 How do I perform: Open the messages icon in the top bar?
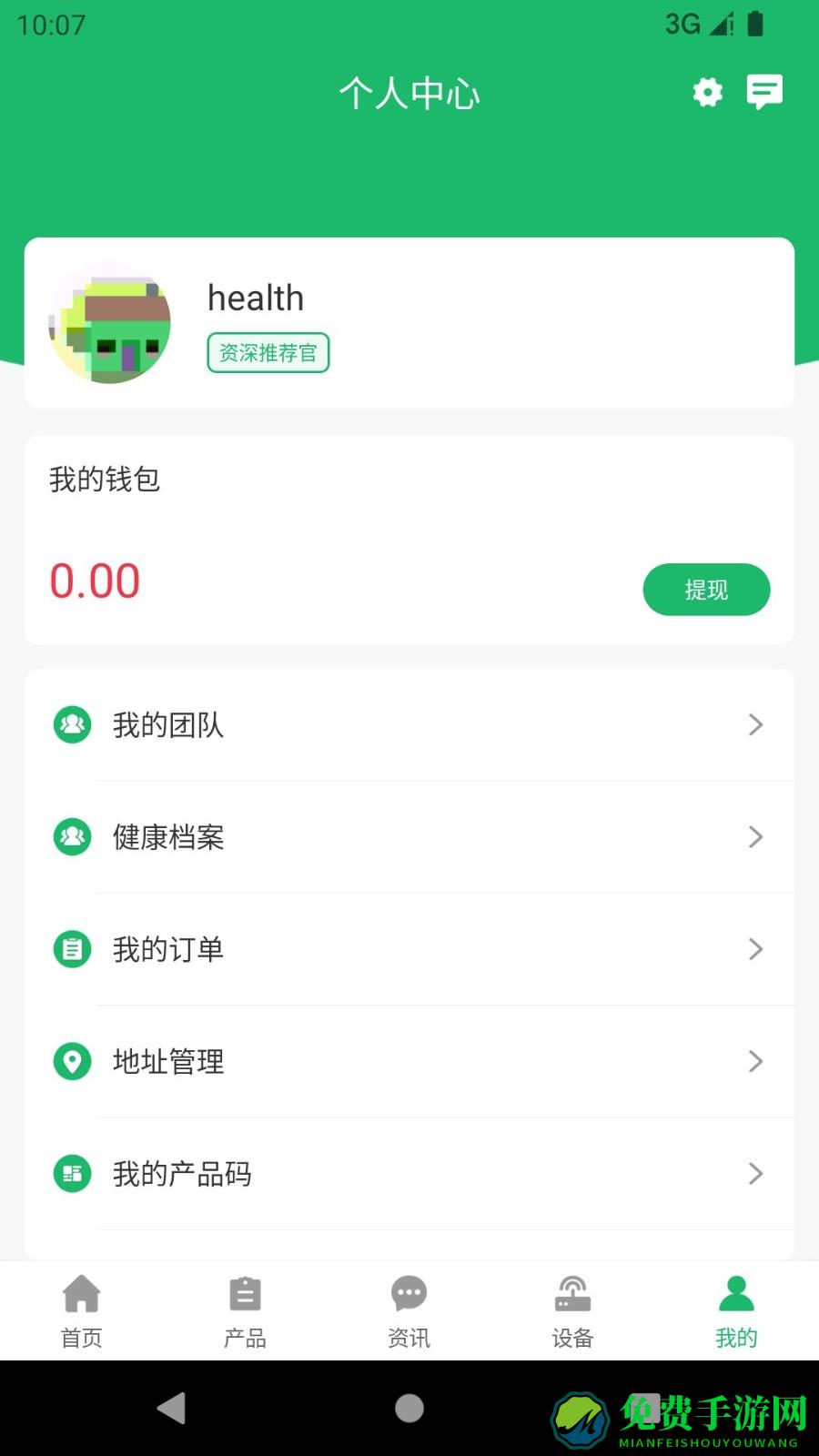[764, 91]
